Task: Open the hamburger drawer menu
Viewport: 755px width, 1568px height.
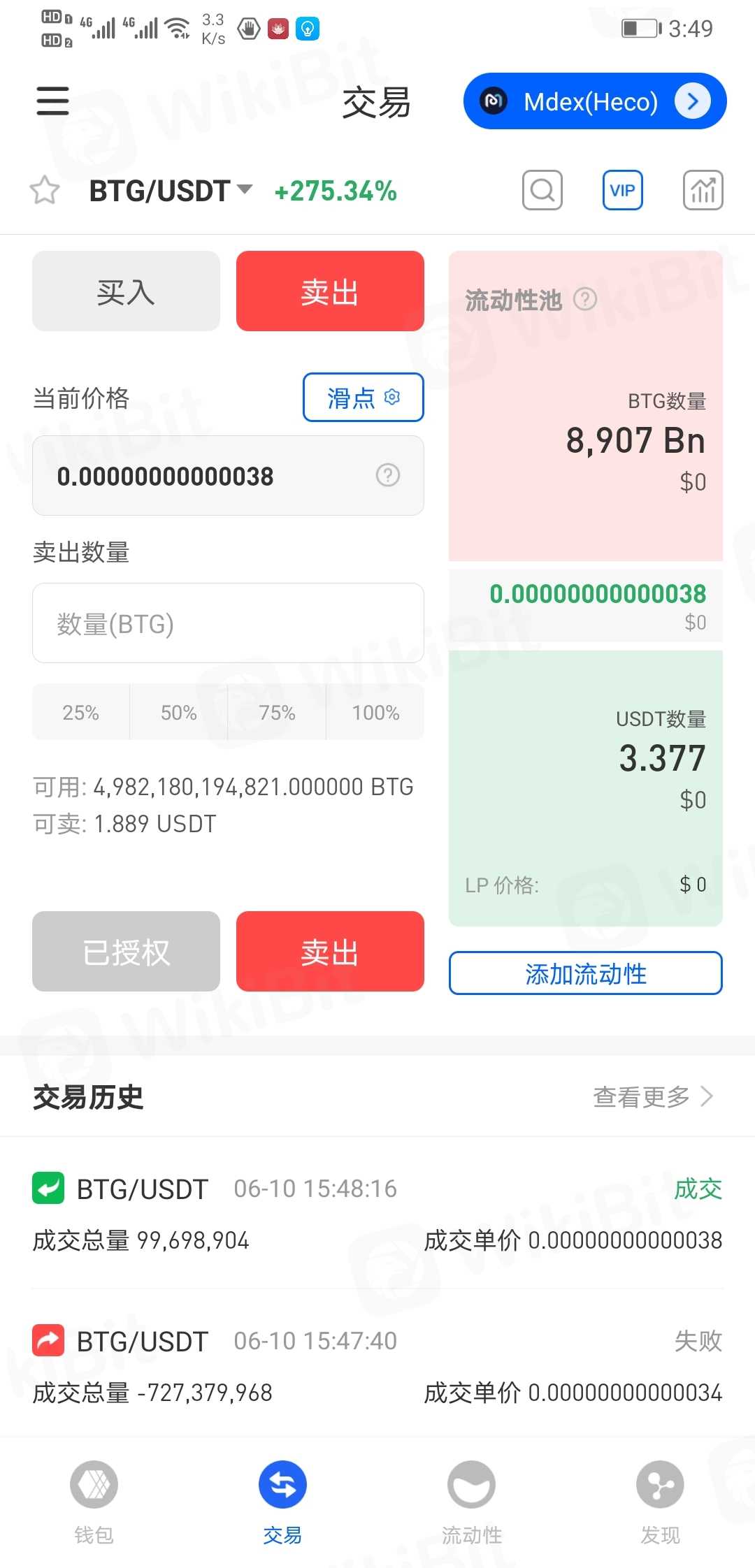Action: (52, 101)
